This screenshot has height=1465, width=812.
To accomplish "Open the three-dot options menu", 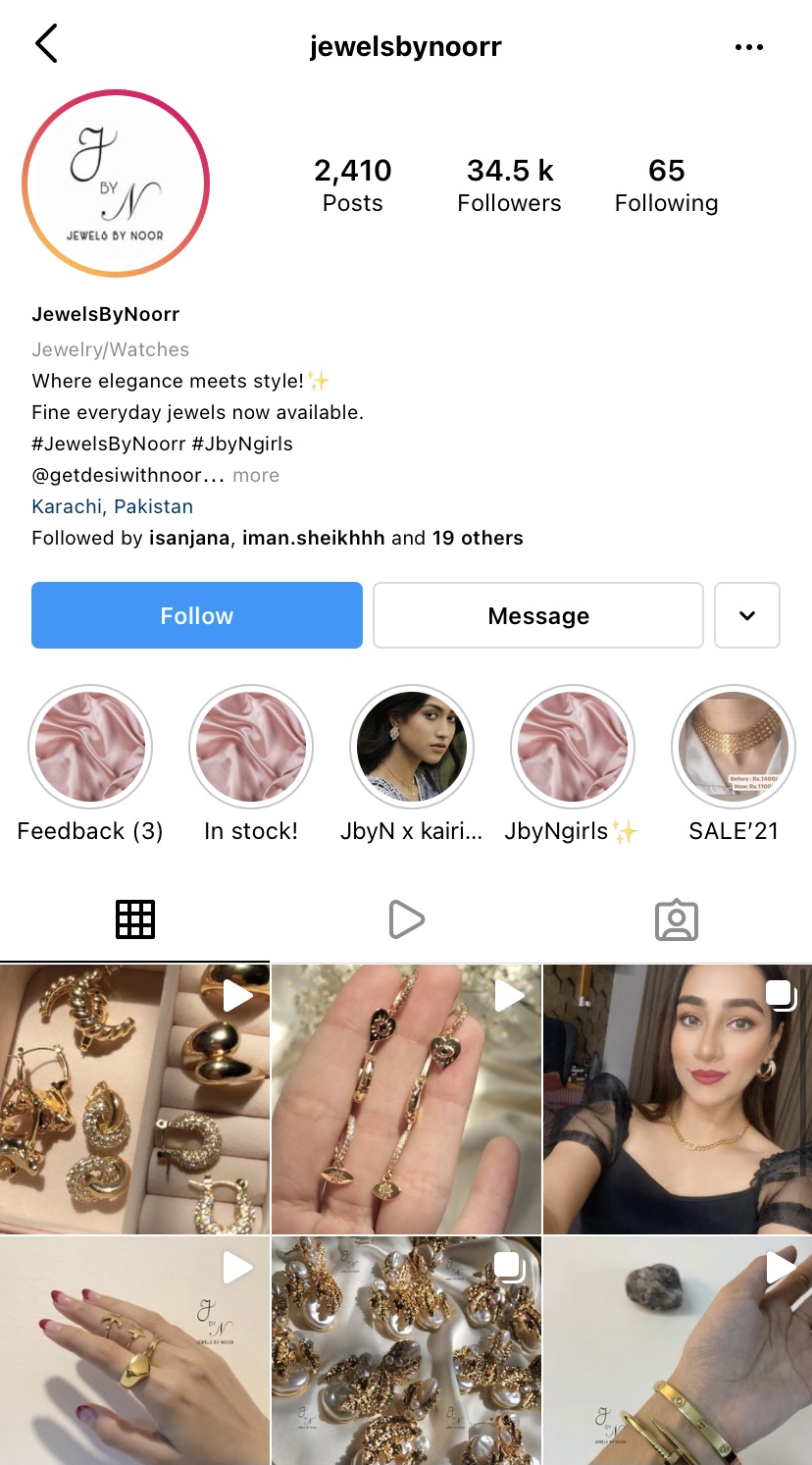I will click(748, 47).
